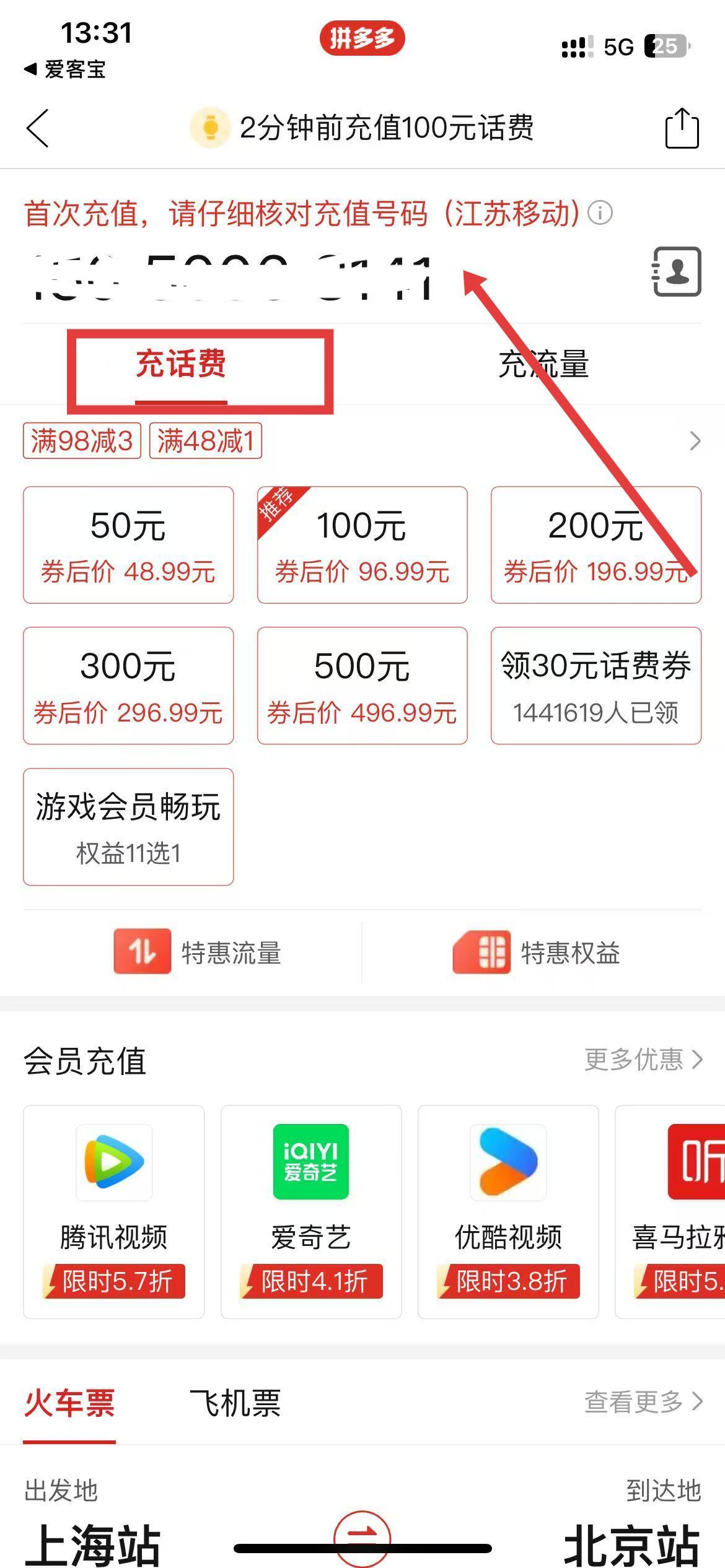725x1568 pixels.
Task: Switch to the 飞机票 tab
Action: [235, 1403]
